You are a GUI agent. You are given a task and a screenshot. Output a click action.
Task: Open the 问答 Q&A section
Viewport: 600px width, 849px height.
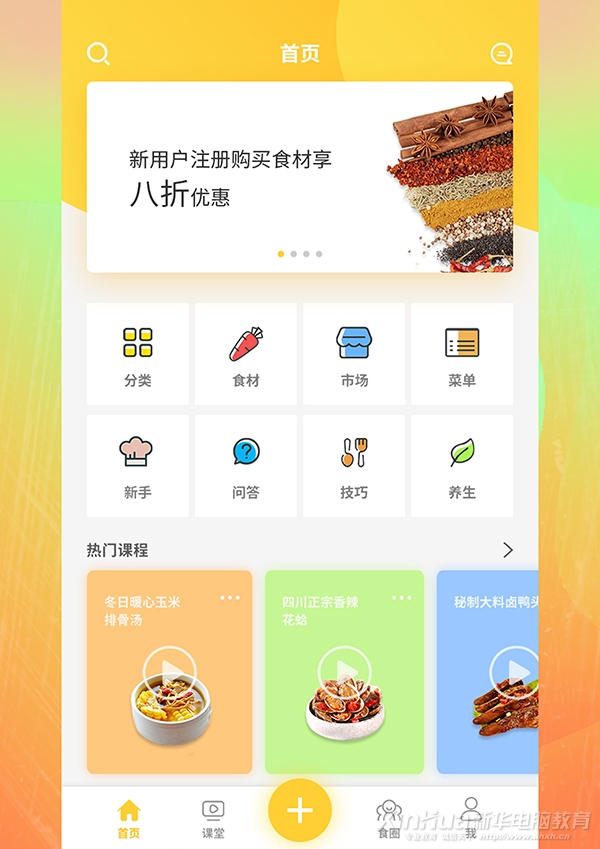(x=246, y=466)
